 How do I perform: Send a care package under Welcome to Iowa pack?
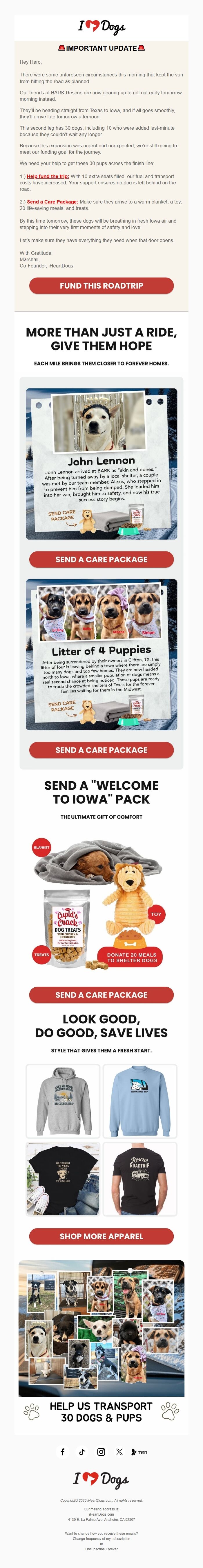[x=101, y=994]
